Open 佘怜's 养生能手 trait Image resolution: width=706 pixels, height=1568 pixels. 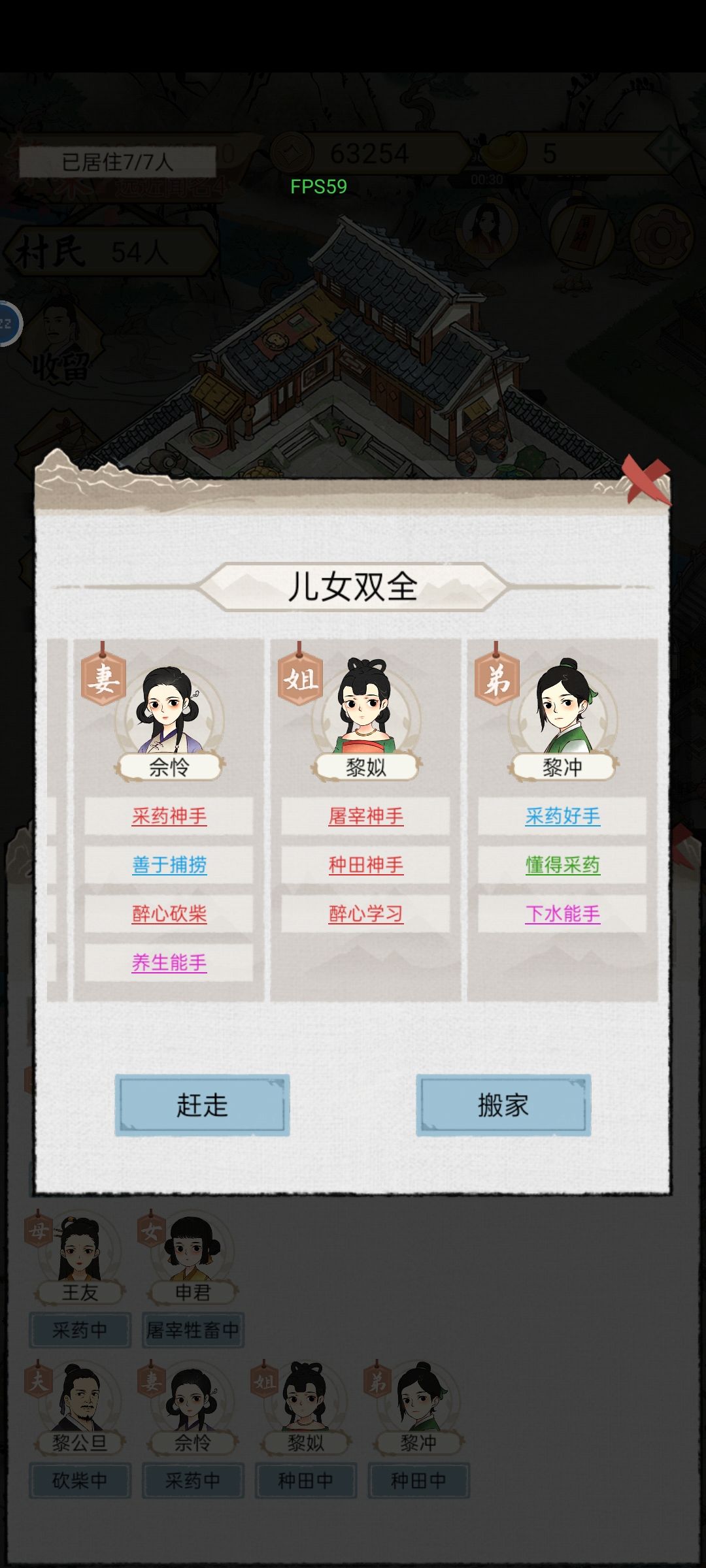169,962
